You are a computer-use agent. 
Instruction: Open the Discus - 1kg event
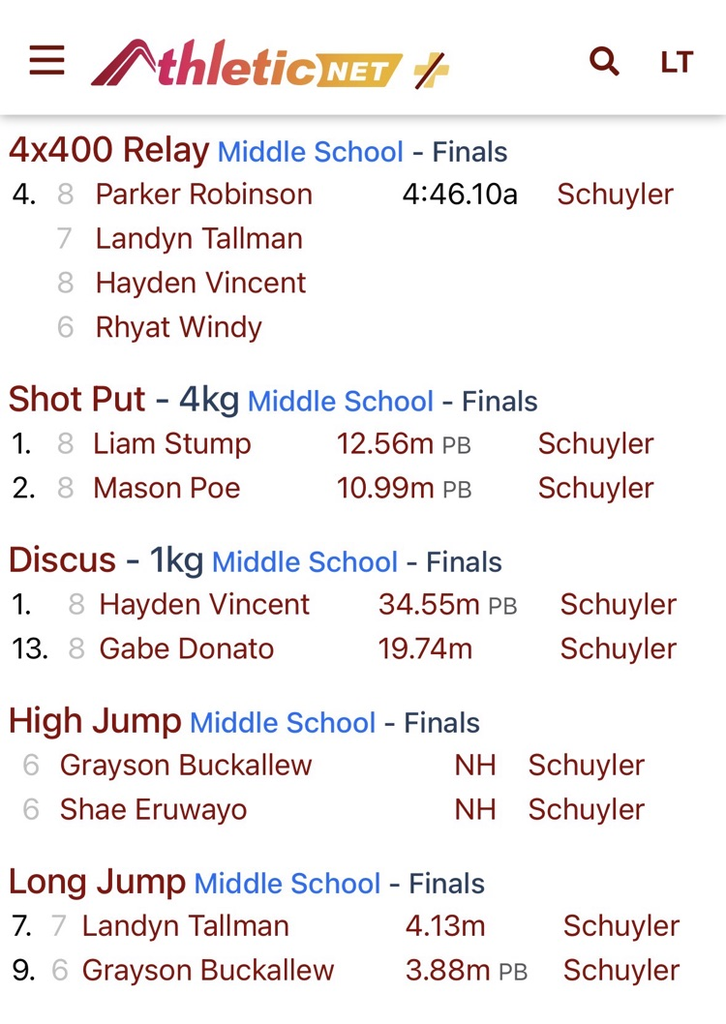click(x=105, y=560)
